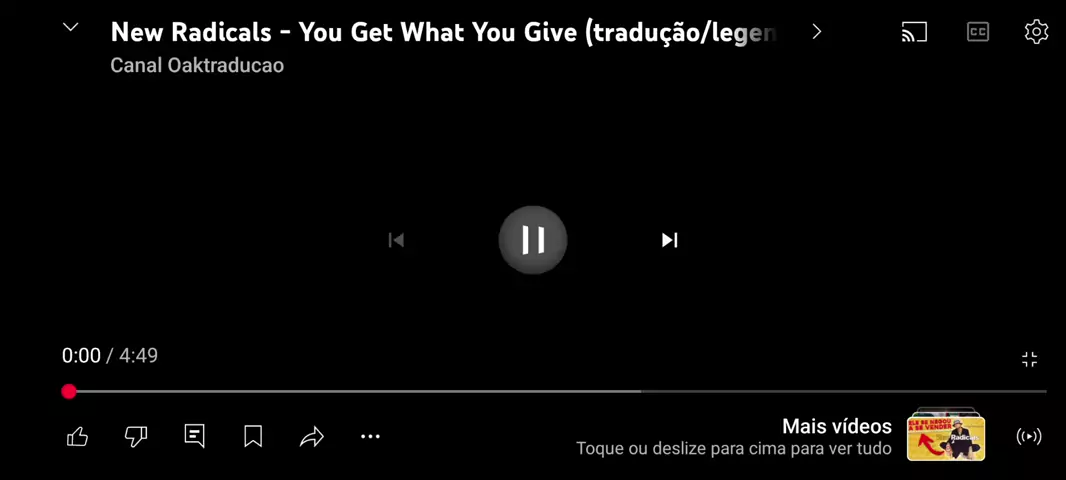Toggle the autoplay icon

click(x=1028, y=436)
